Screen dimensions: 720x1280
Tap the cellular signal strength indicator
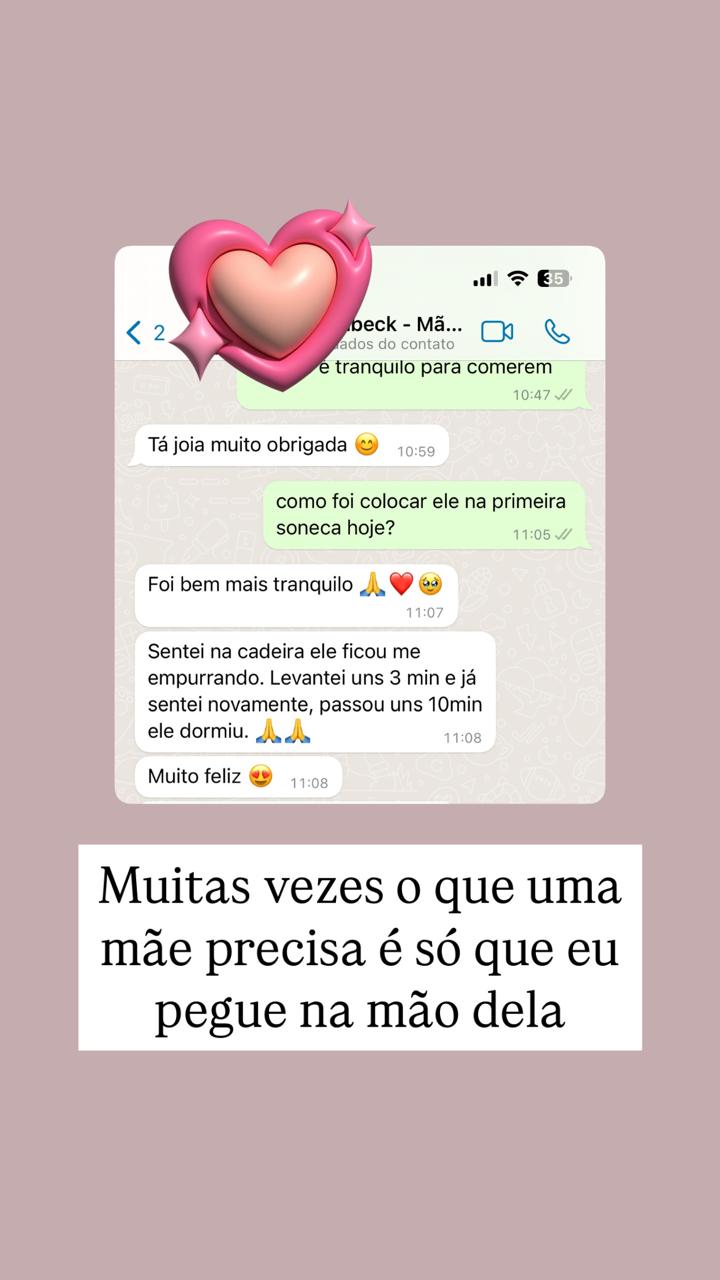(486, 277)
